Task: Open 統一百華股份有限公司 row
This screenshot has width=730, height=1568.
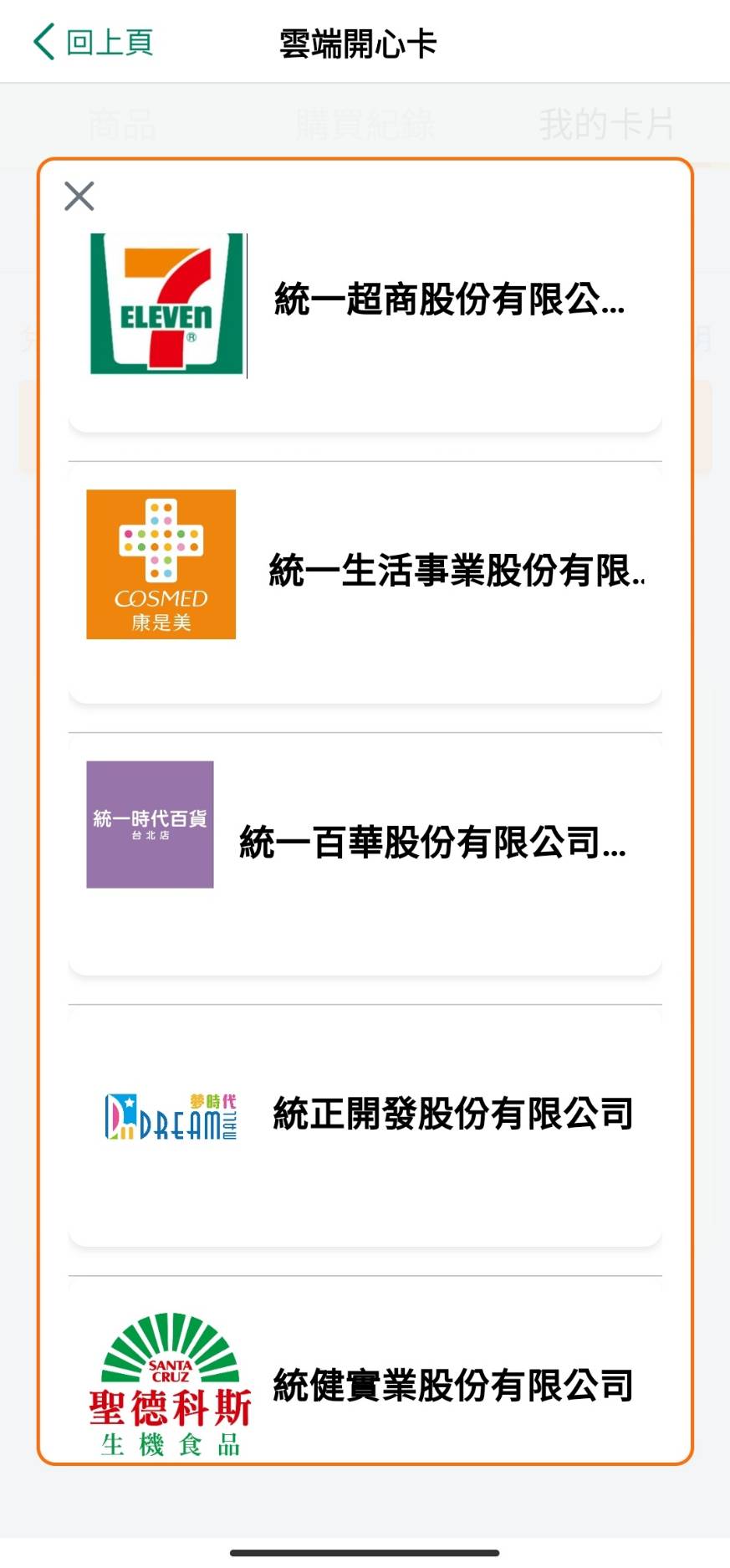Action: click(365, 843)
